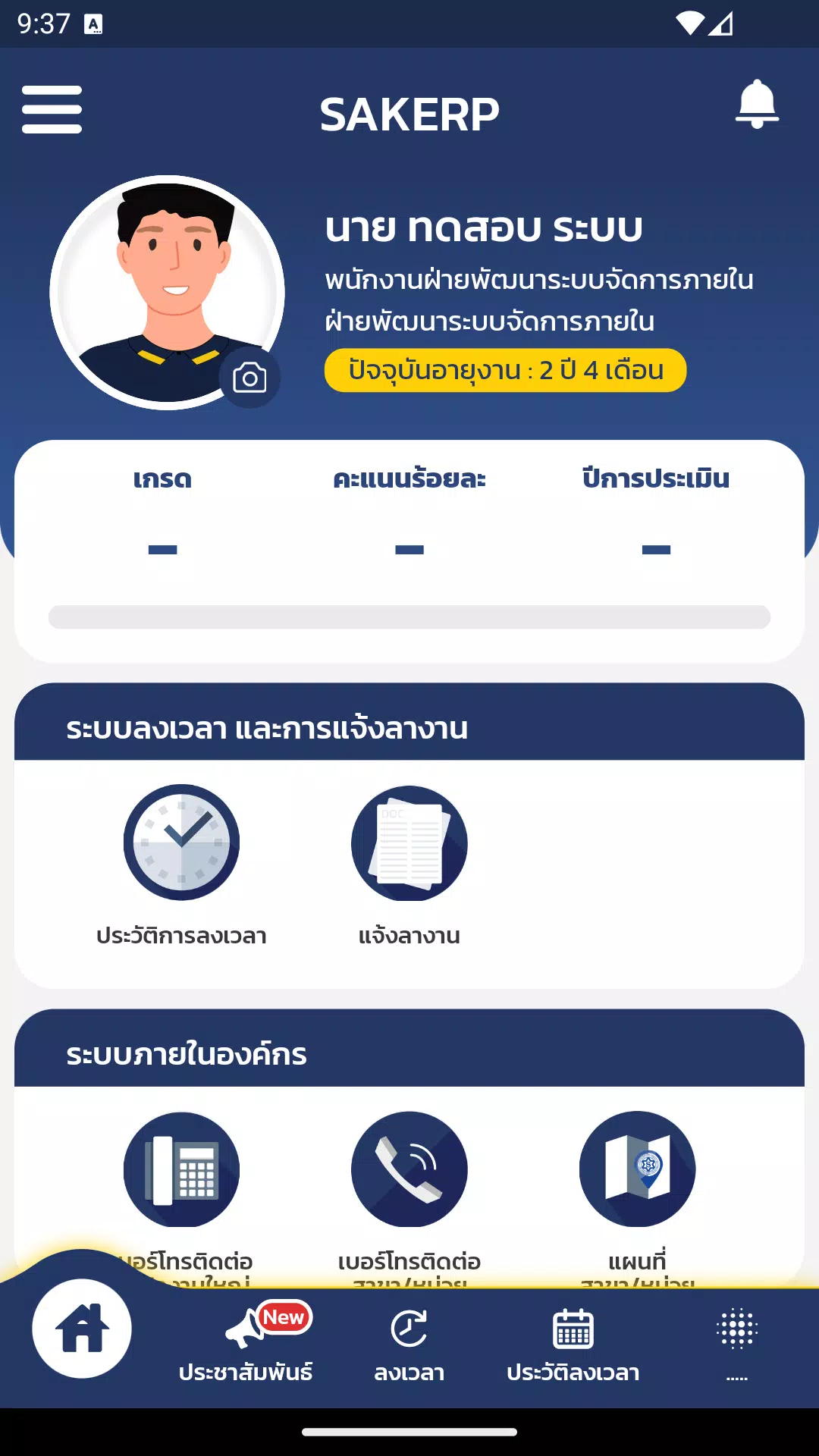Open the แจ้งลางาน leave request
This screenshot has height=1456, width=819.
tap(409, 843)
